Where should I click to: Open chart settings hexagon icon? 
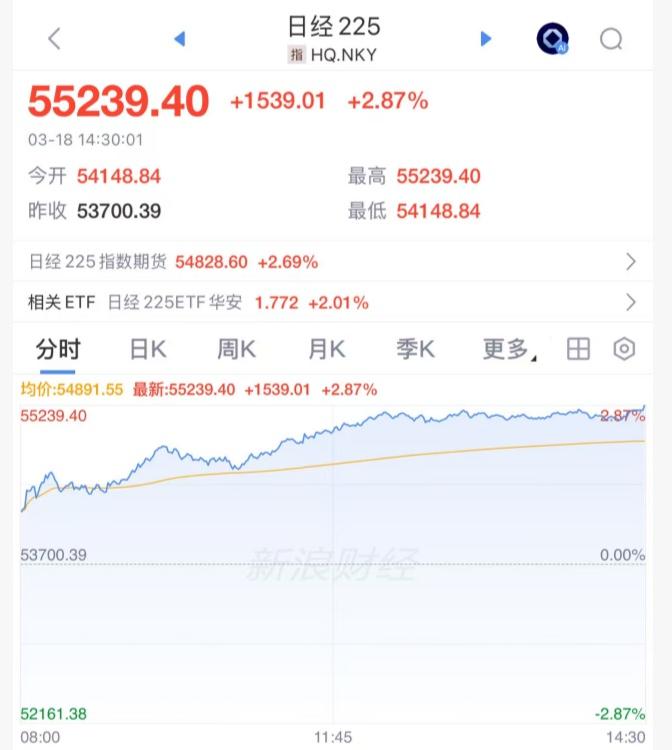[x=624, y=349]
